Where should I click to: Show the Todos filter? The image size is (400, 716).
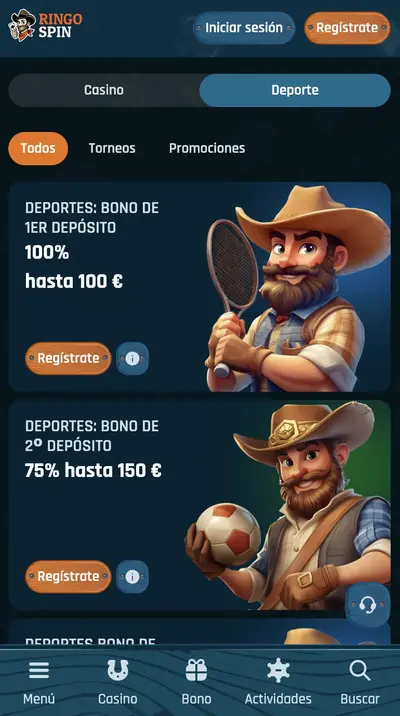38,148
